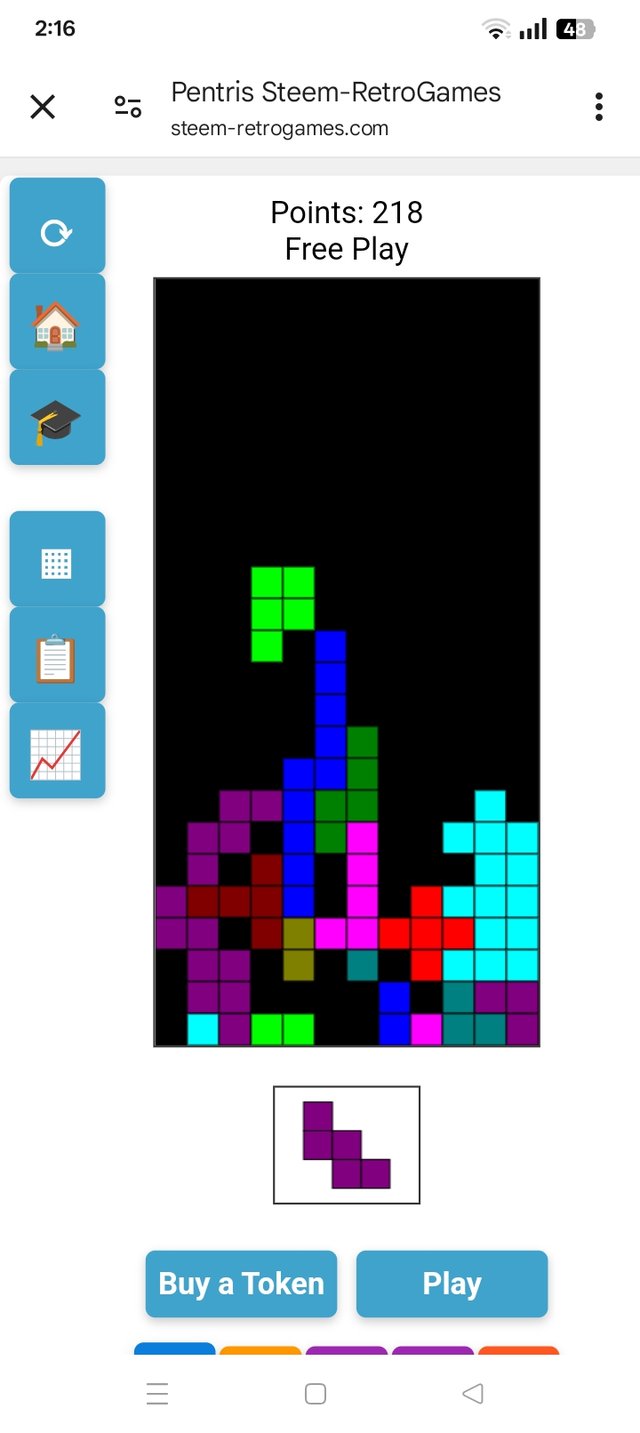
Task: Open the browser overflow menu
Action: click(598, 107)
